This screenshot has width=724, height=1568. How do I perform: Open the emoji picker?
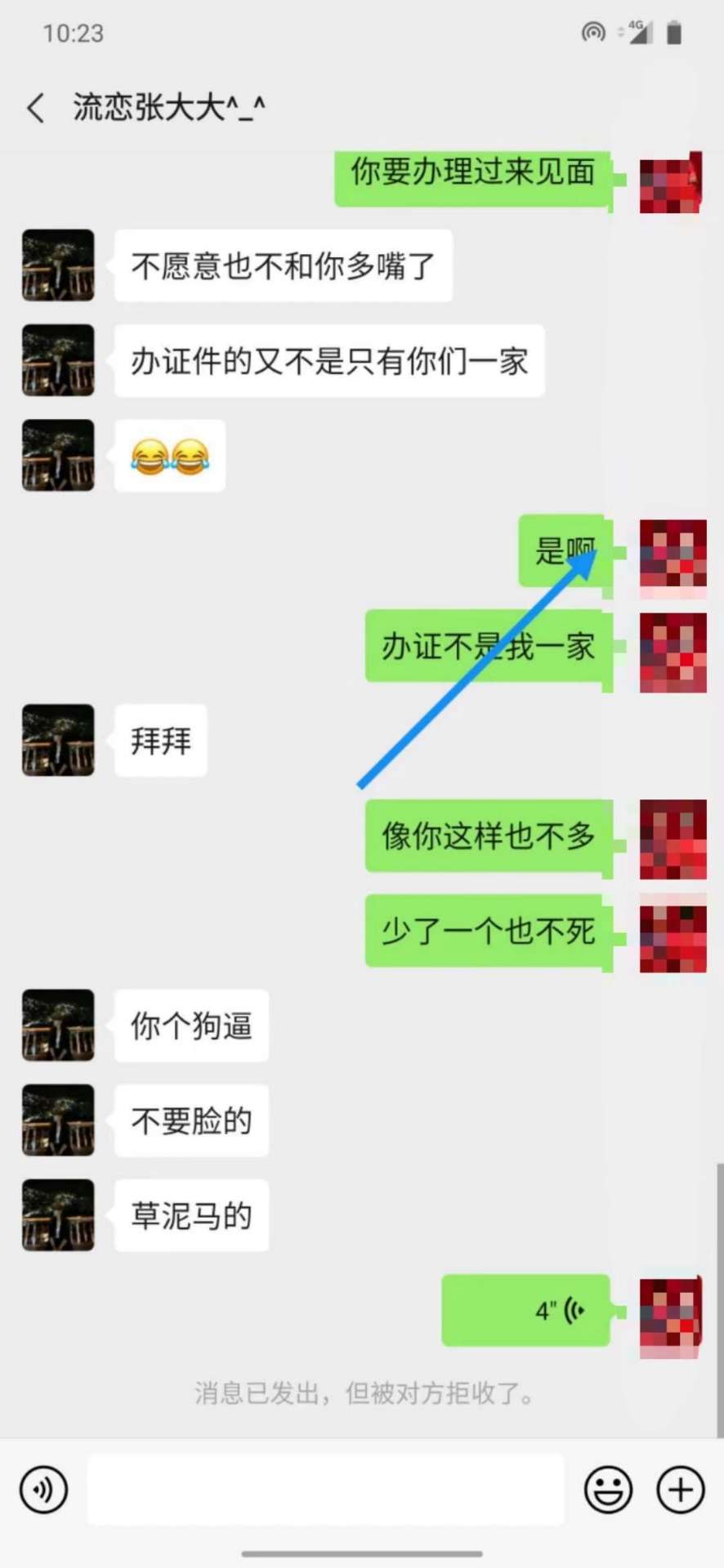tap(608, 1490)
